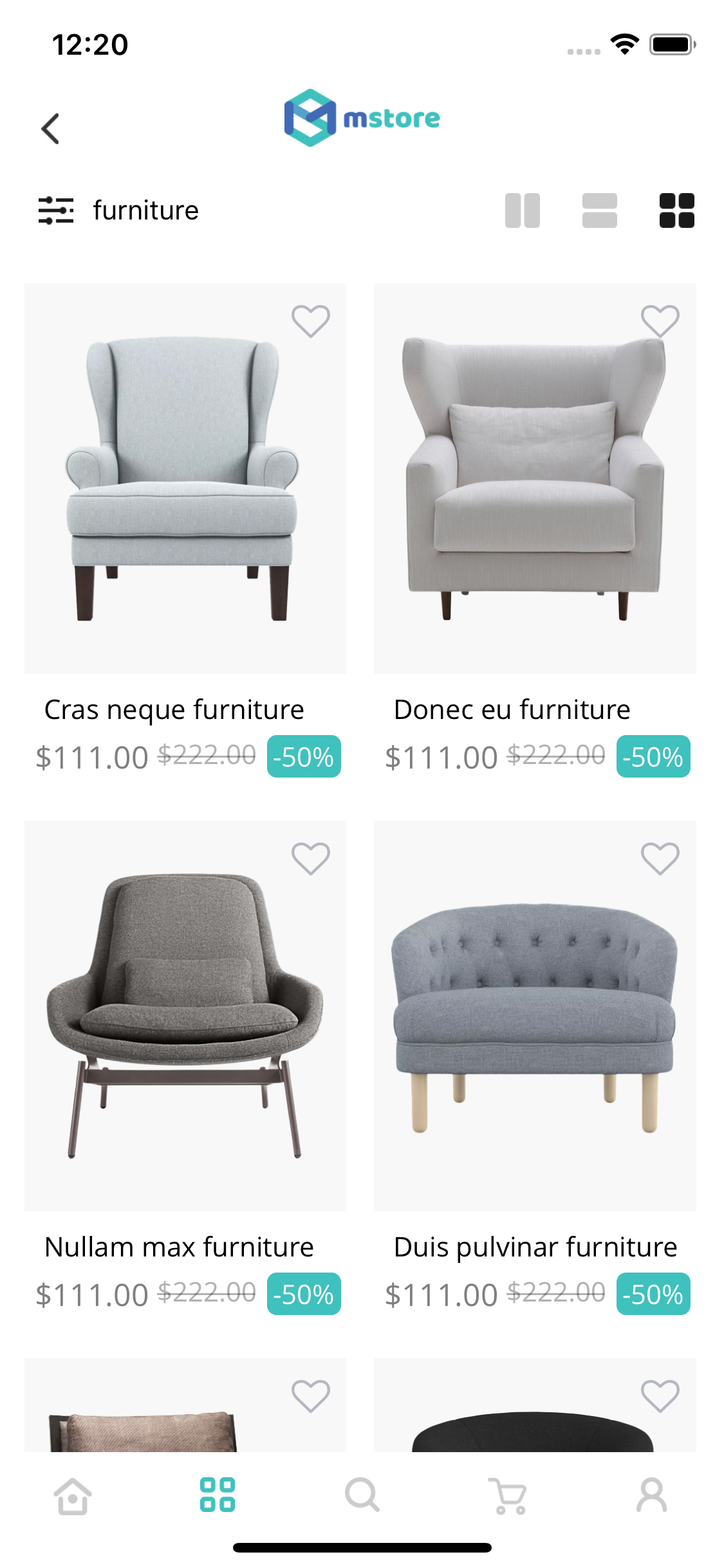The width and height of the screenshot is (724, 1568).
Task: Go back using the arrow
Action: (50, 129)
